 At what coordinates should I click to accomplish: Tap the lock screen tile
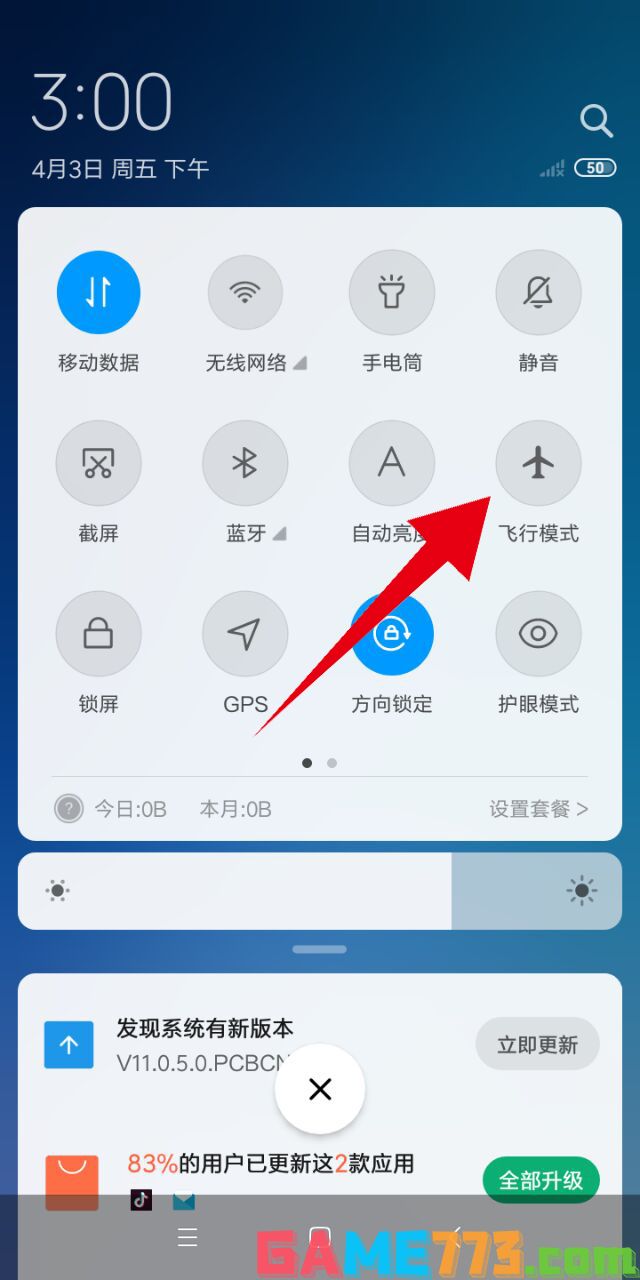coord(98,633)
